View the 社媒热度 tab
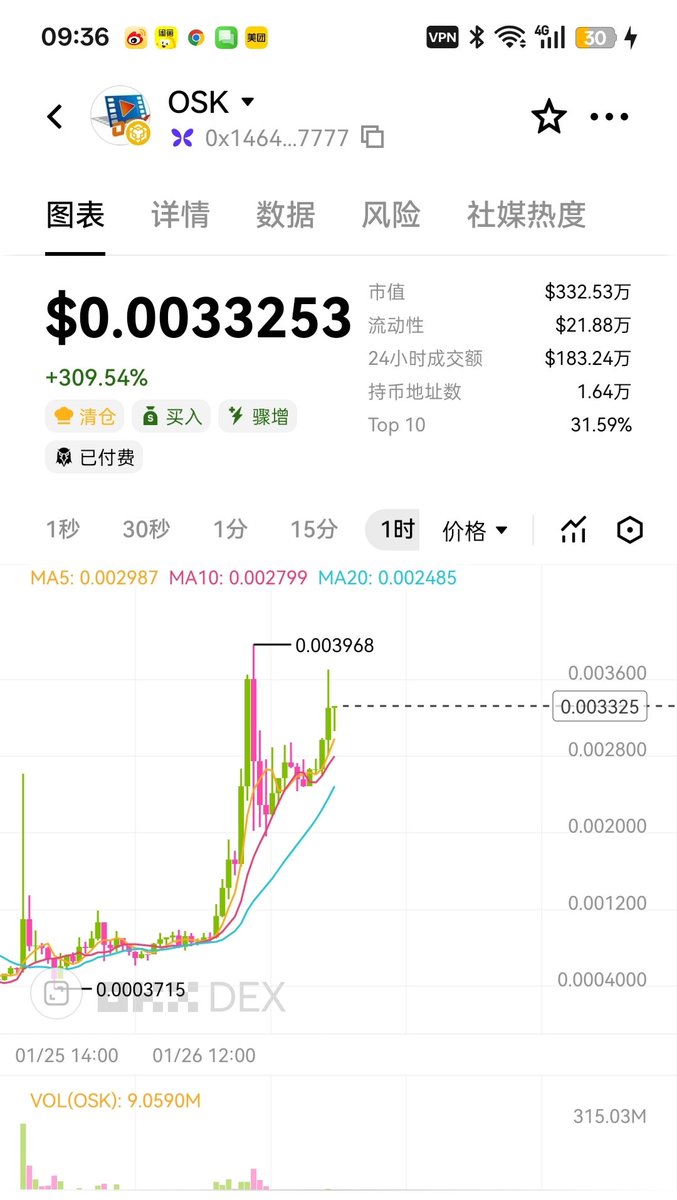Image resolution: width=677 pixels, height=1200 pixels. [x=526, y=214]
